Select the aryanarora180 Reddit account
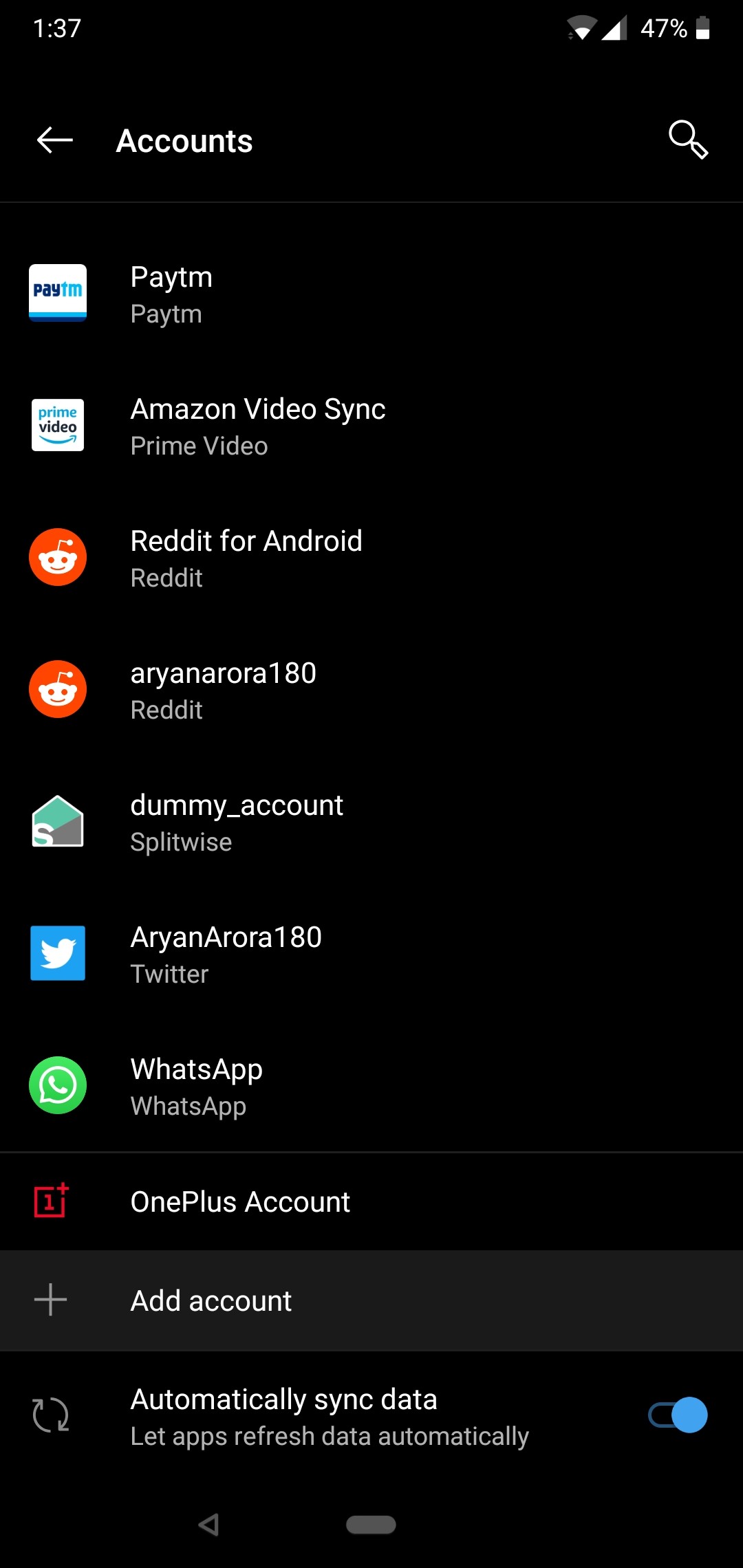Screen dimensions: 743x1568 (x=371, y=690)
